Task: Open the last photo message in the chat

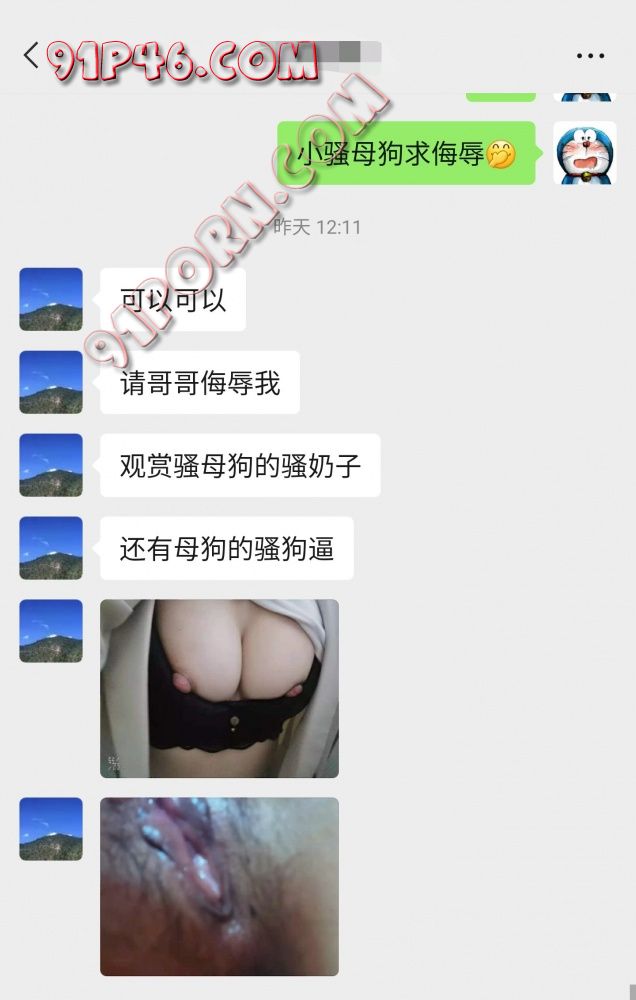Action: 219,886
